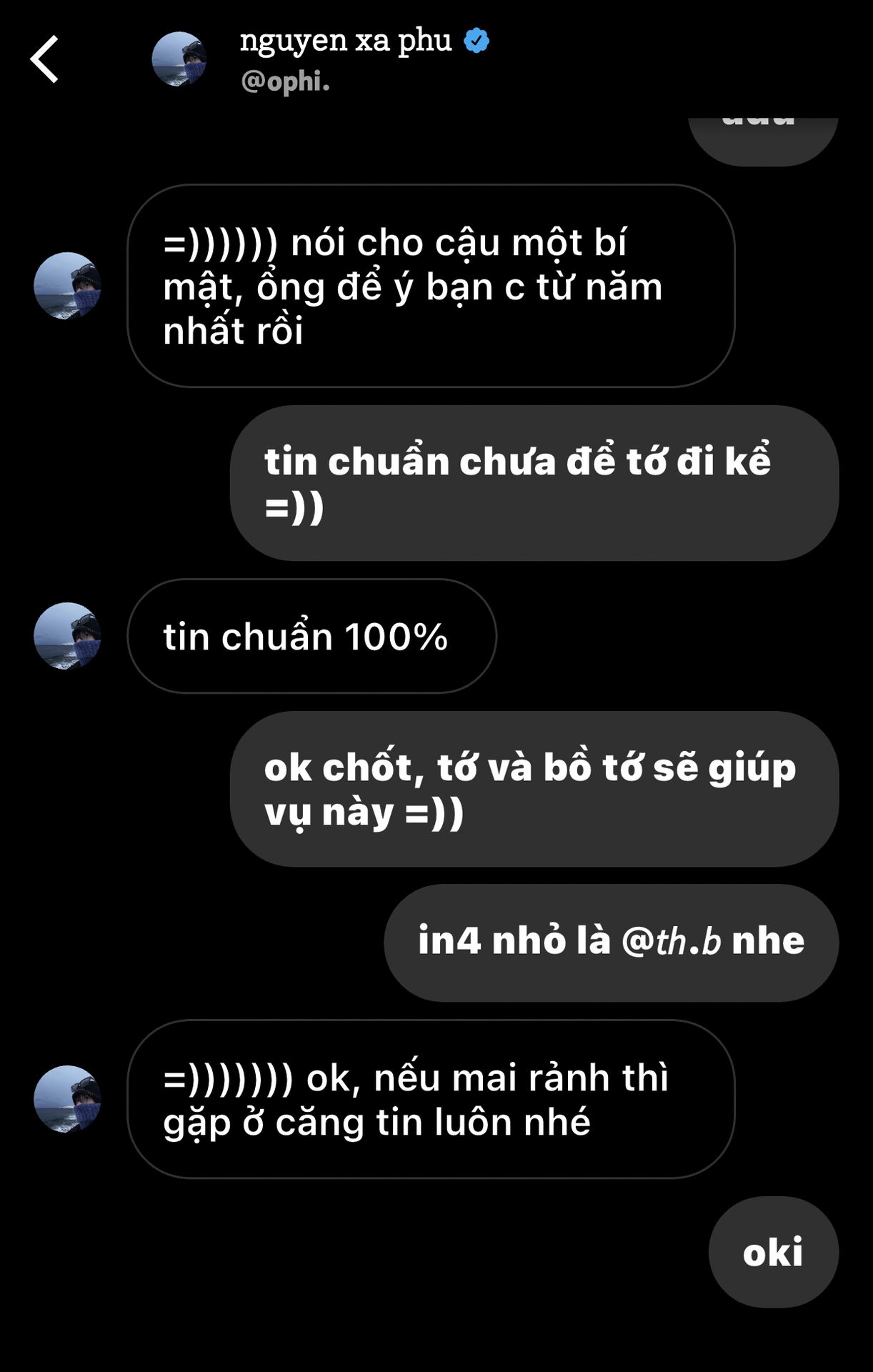This screenshot has width=873, height=1372.
Task: Open nguyen xa phu's profile from the header
Action: 346,41
